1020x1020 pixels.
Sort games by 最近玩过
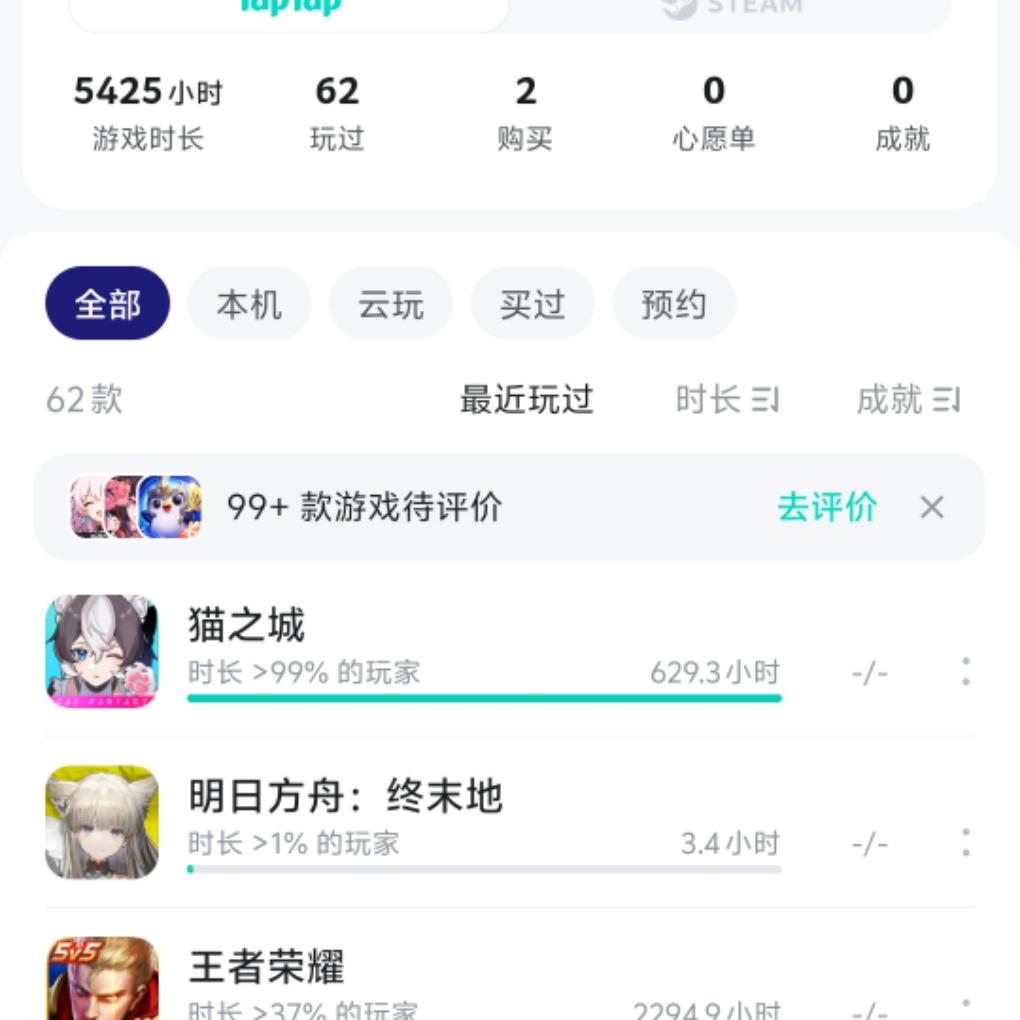526,400
